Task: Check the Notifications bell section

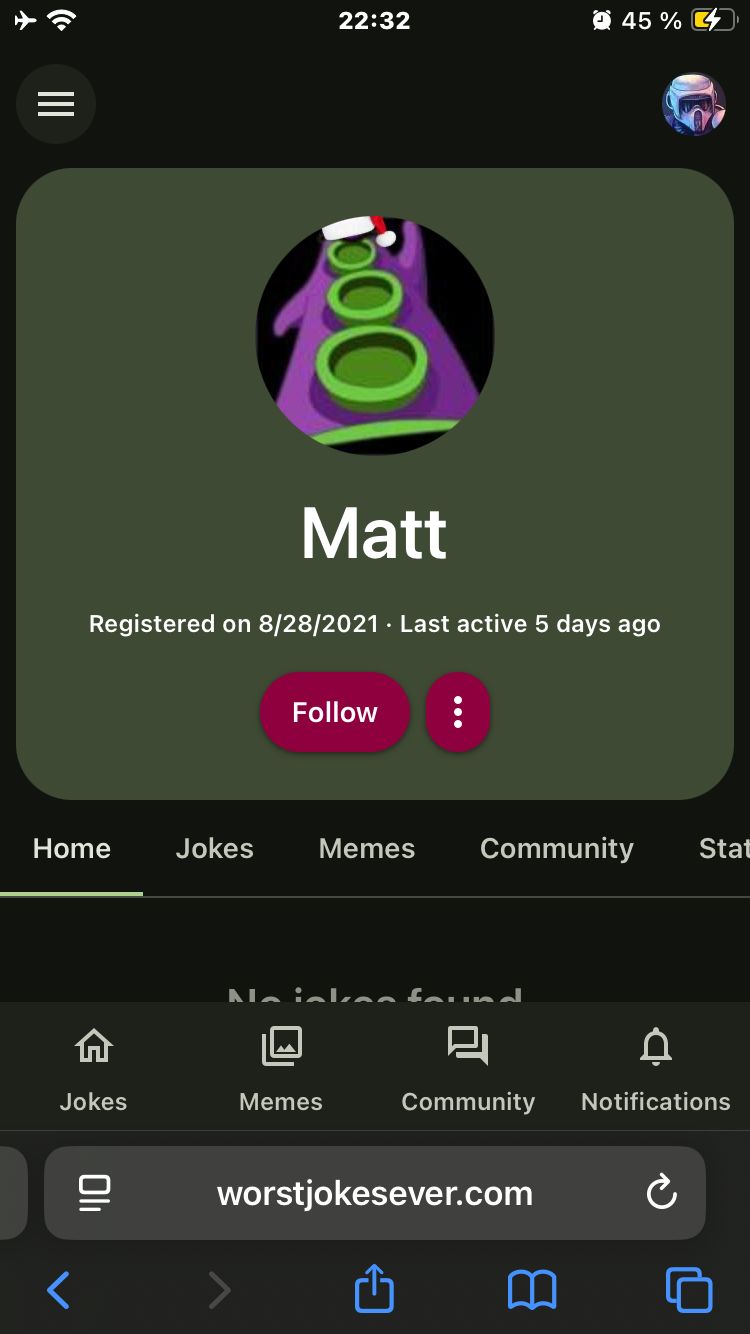Action: [656, 1070]
